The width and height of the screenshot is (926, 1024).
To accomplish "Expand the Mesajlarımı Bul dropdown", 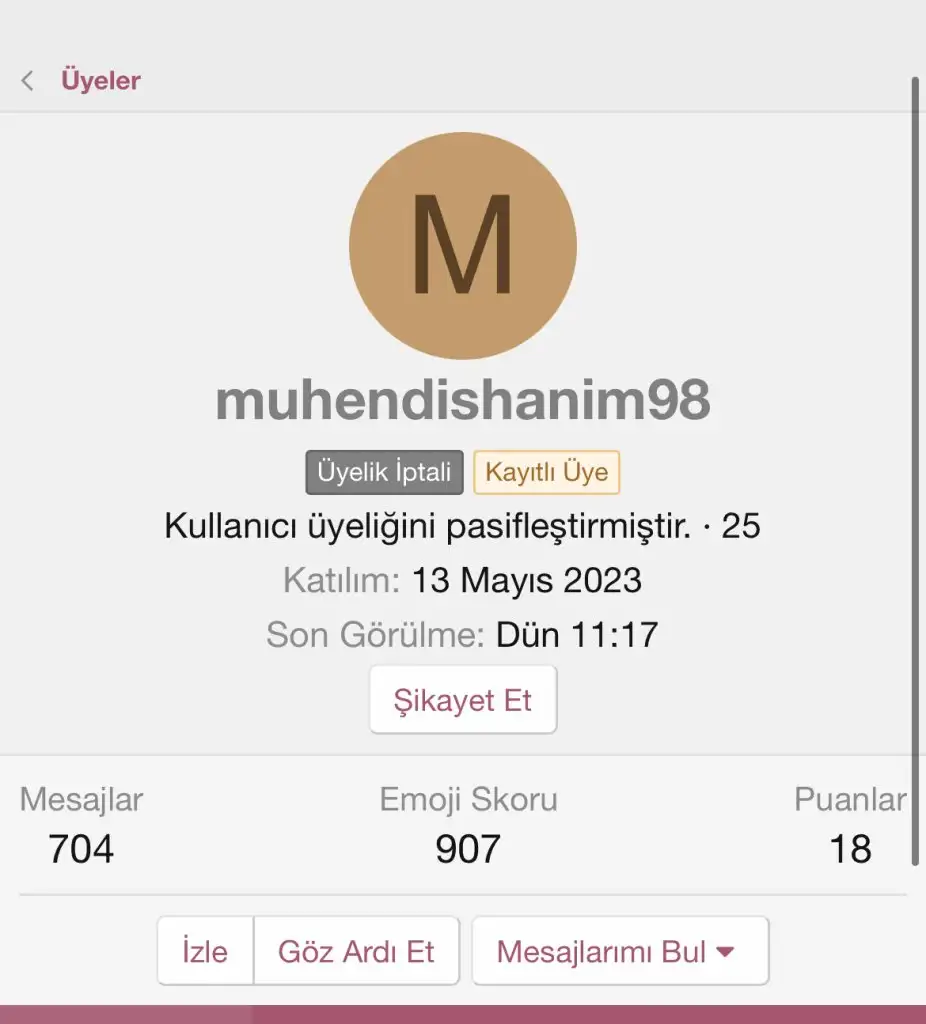I will 619,951.
